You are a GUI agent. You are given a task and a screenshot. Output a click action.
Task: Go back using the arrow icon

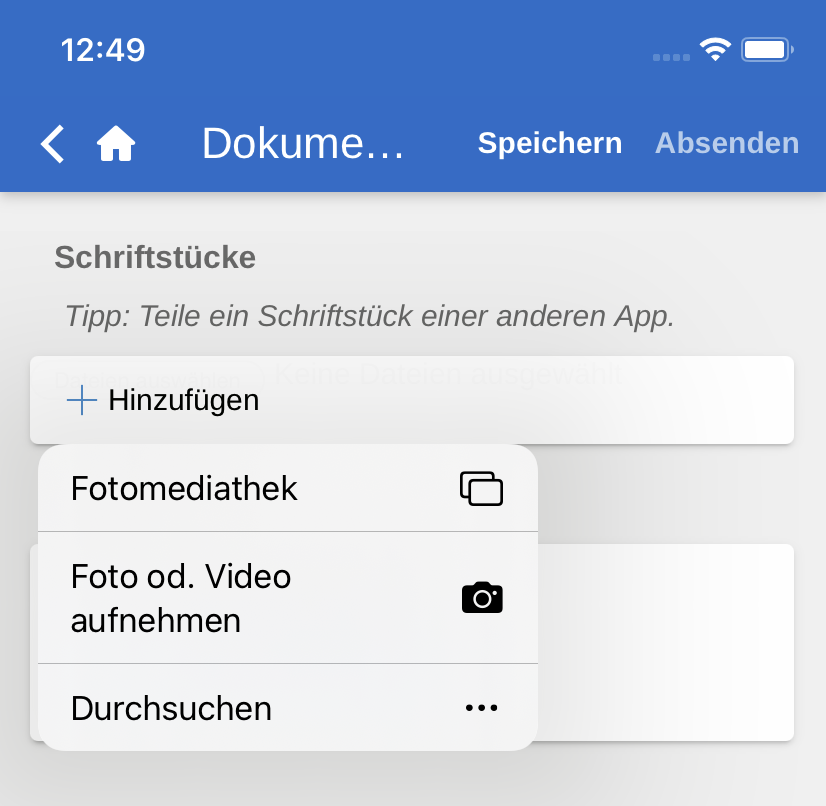(53, 144)
